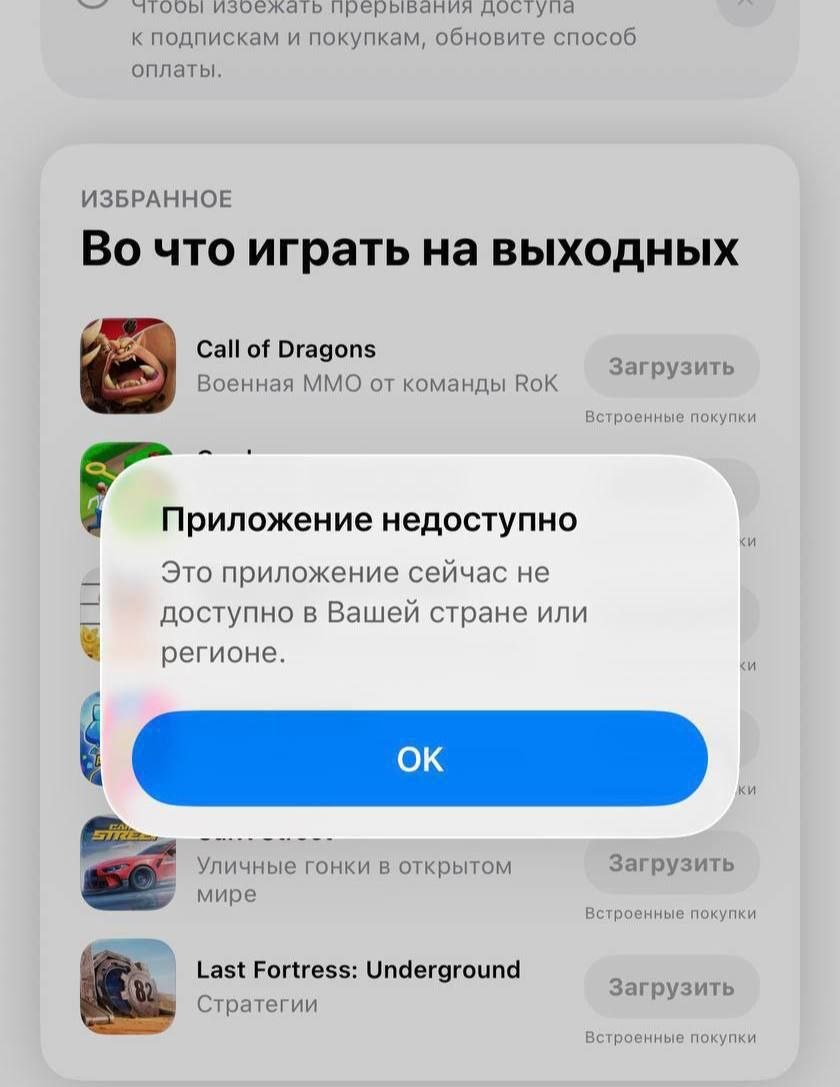This screenshot has height=1087, width=840.
Task: Open the Call of Dragons app page
Action: click(x=286, y=349)
